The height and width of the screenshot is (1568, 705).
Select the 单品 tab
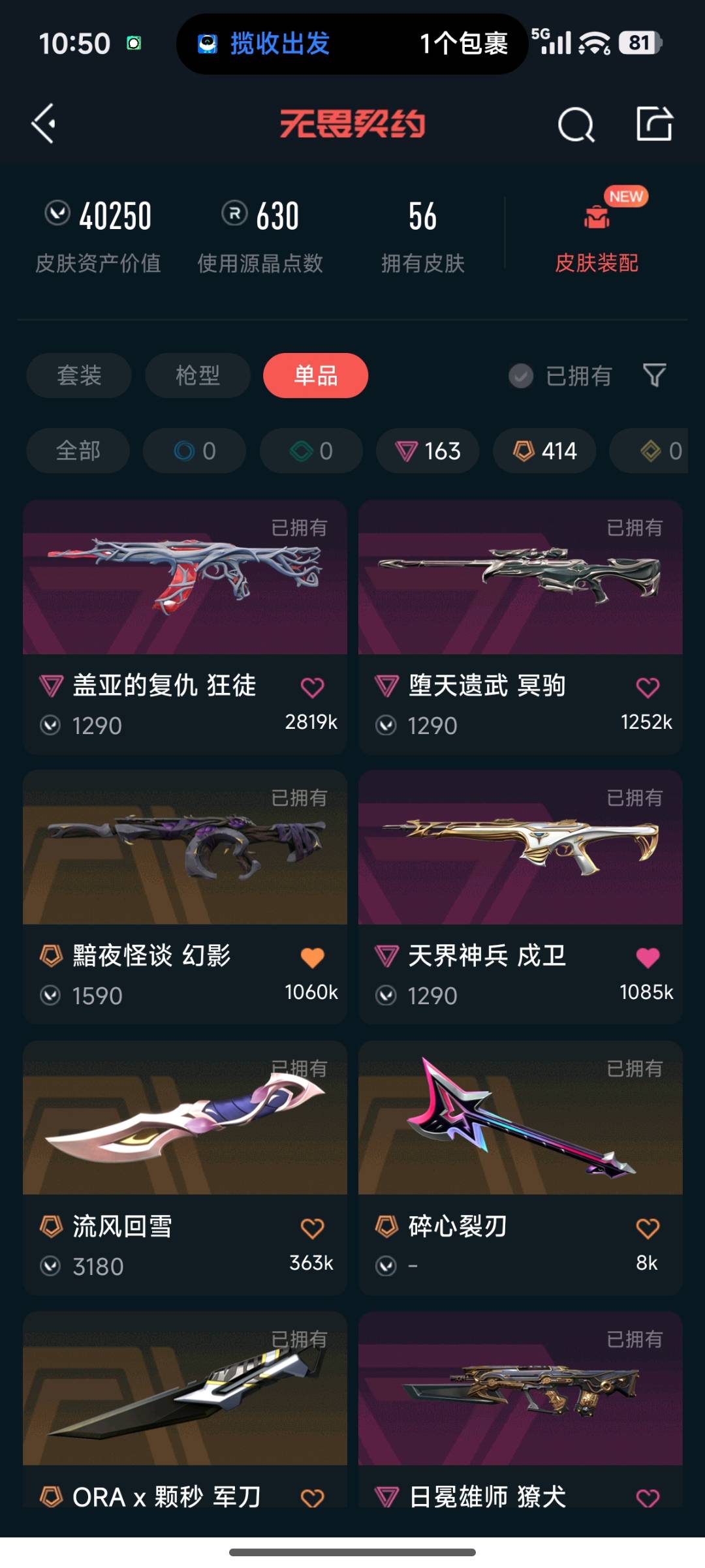click(x=315, y=375)
